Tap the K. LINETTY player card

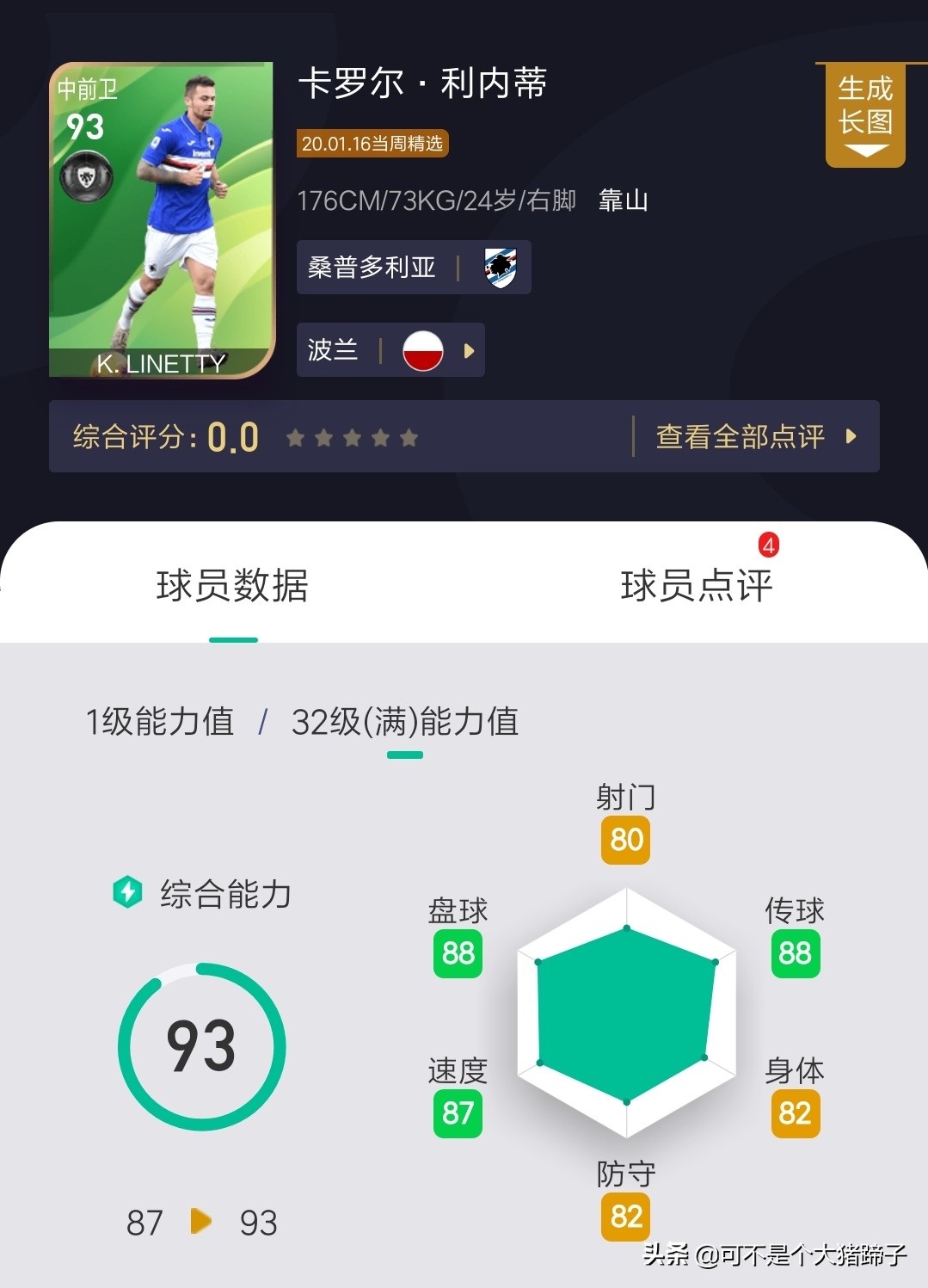pyautogui.click(x=161, y=219)
